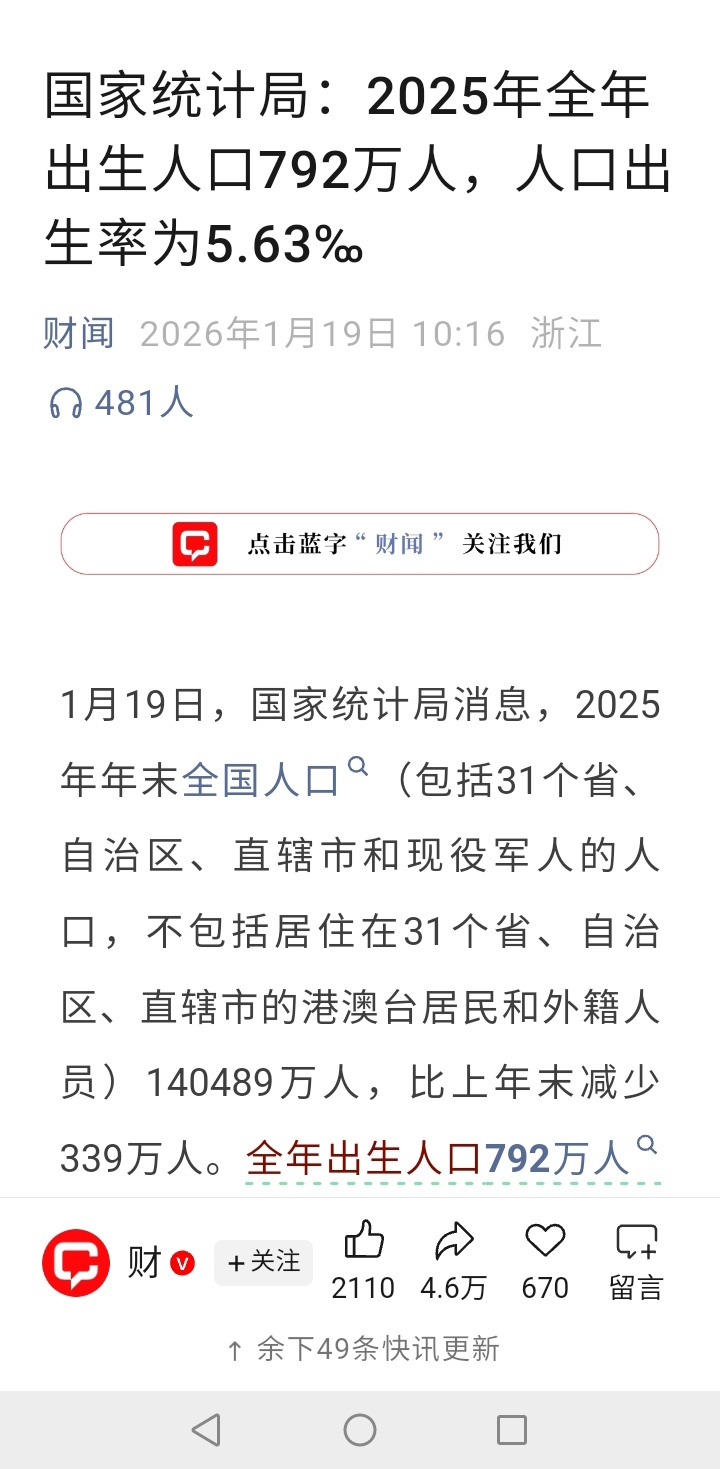Open the 全国人口 search link
The image size is (720, 1469).
pos(262,780)
